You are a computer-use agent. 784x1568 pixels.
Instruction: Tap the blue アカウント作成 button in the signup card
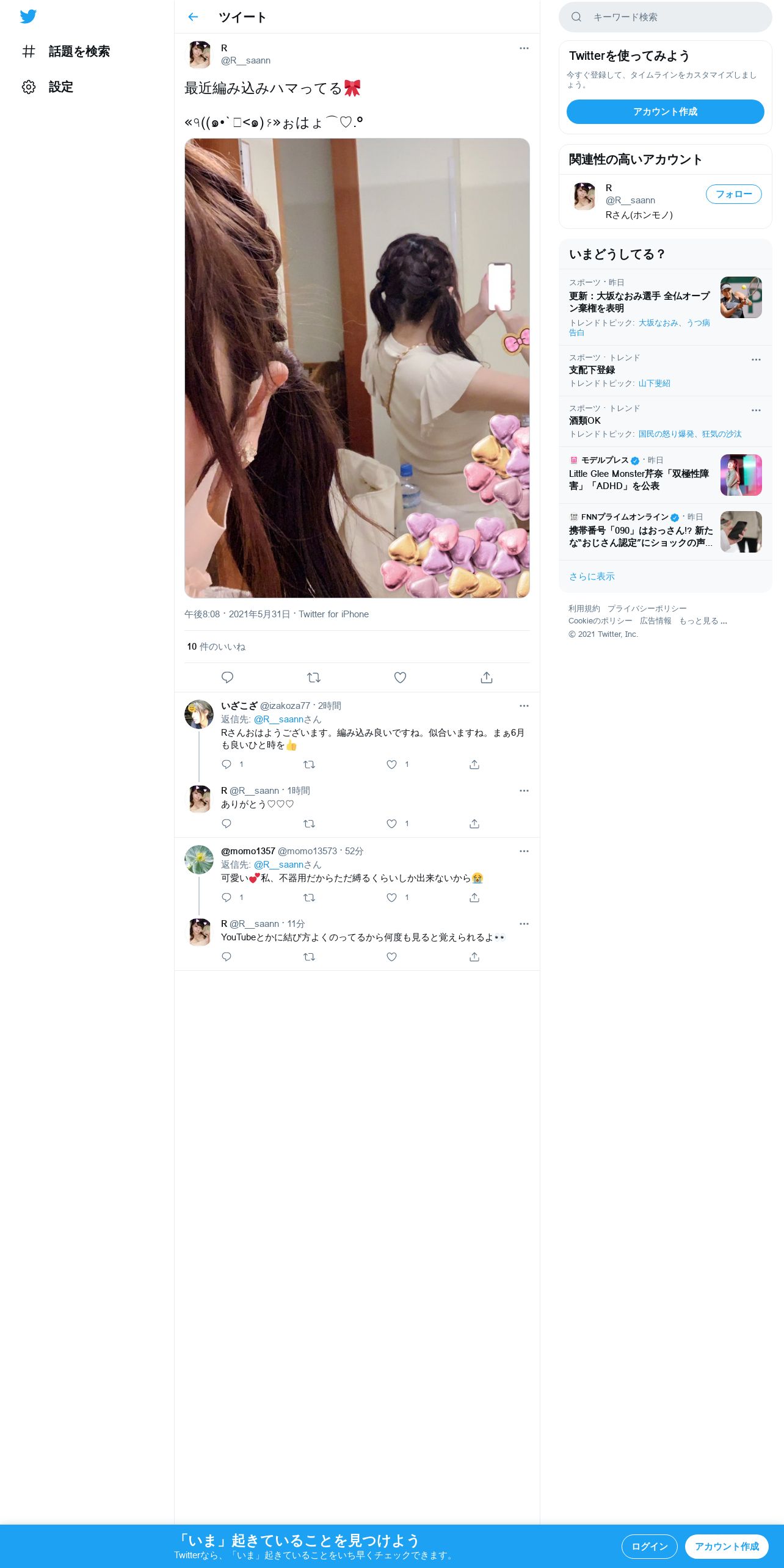(x=665, y=112)
